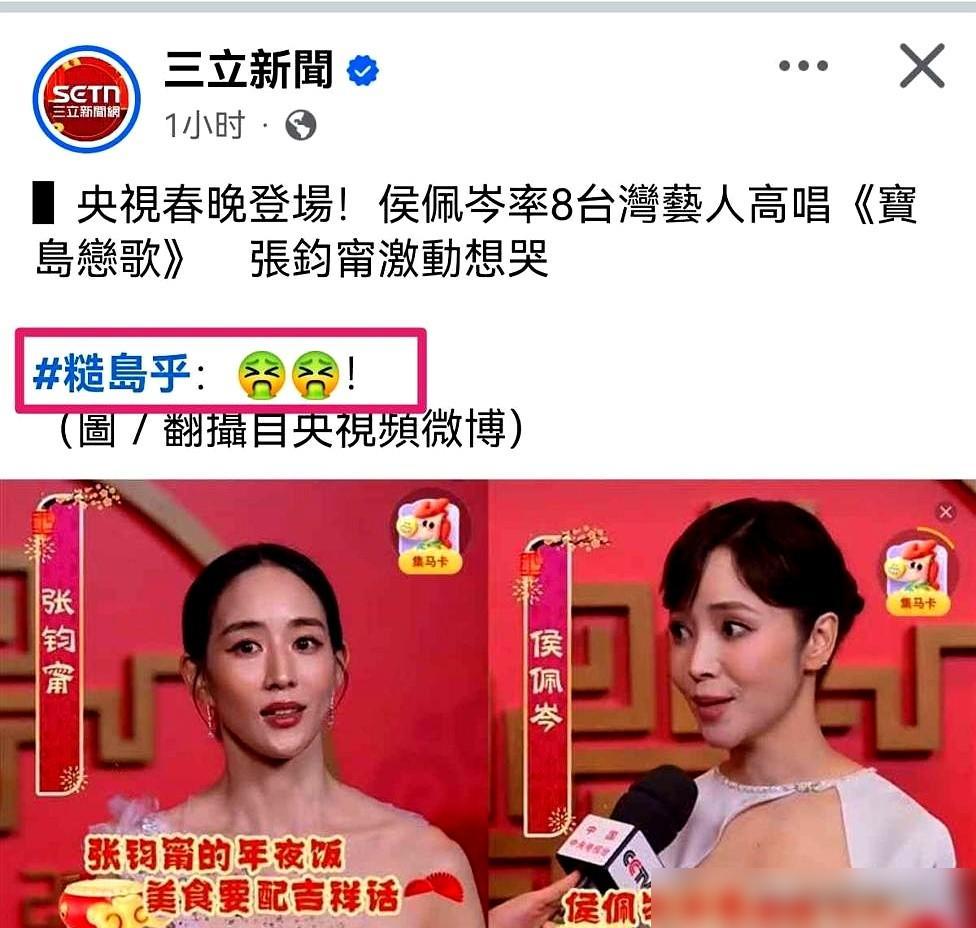Open the #糙島乎 hashtag

[112, 375]
